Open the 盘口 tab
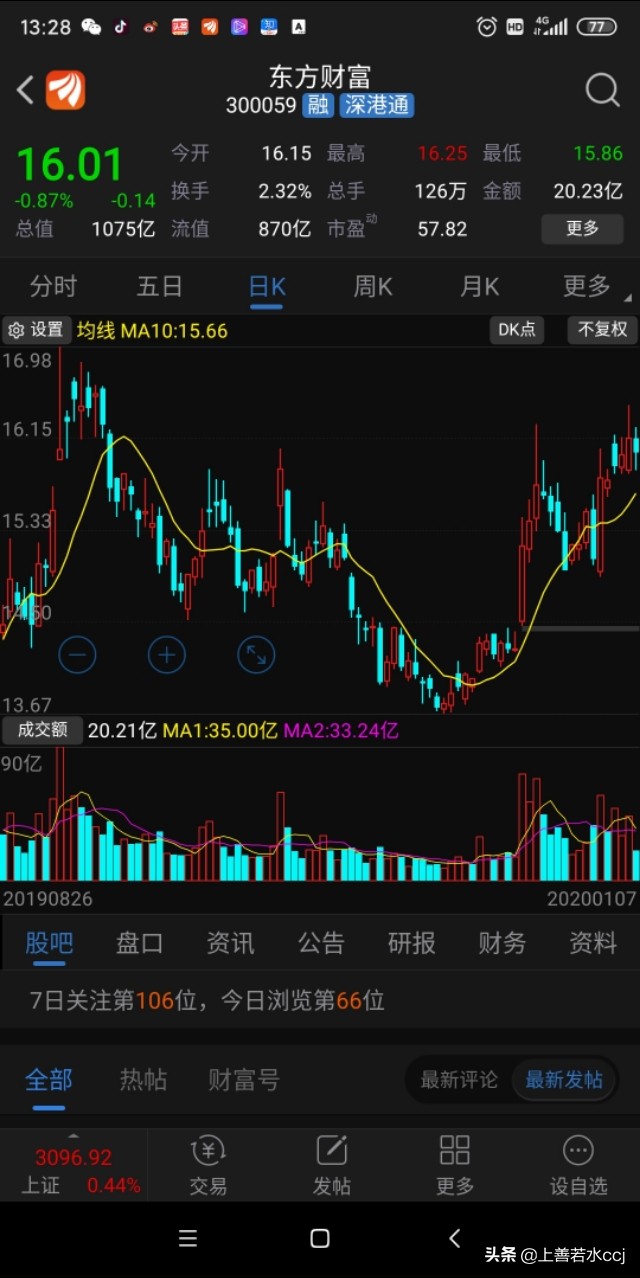 [x=139, y=943]
